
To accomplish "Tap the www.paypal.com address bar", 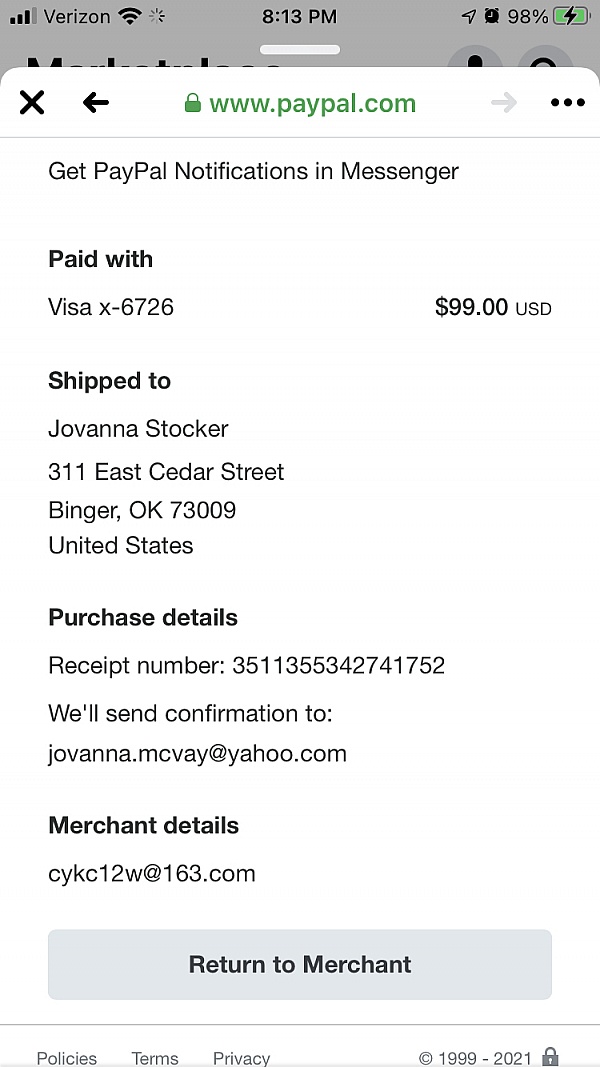I will pyautogui.click(x=300, y=103).
